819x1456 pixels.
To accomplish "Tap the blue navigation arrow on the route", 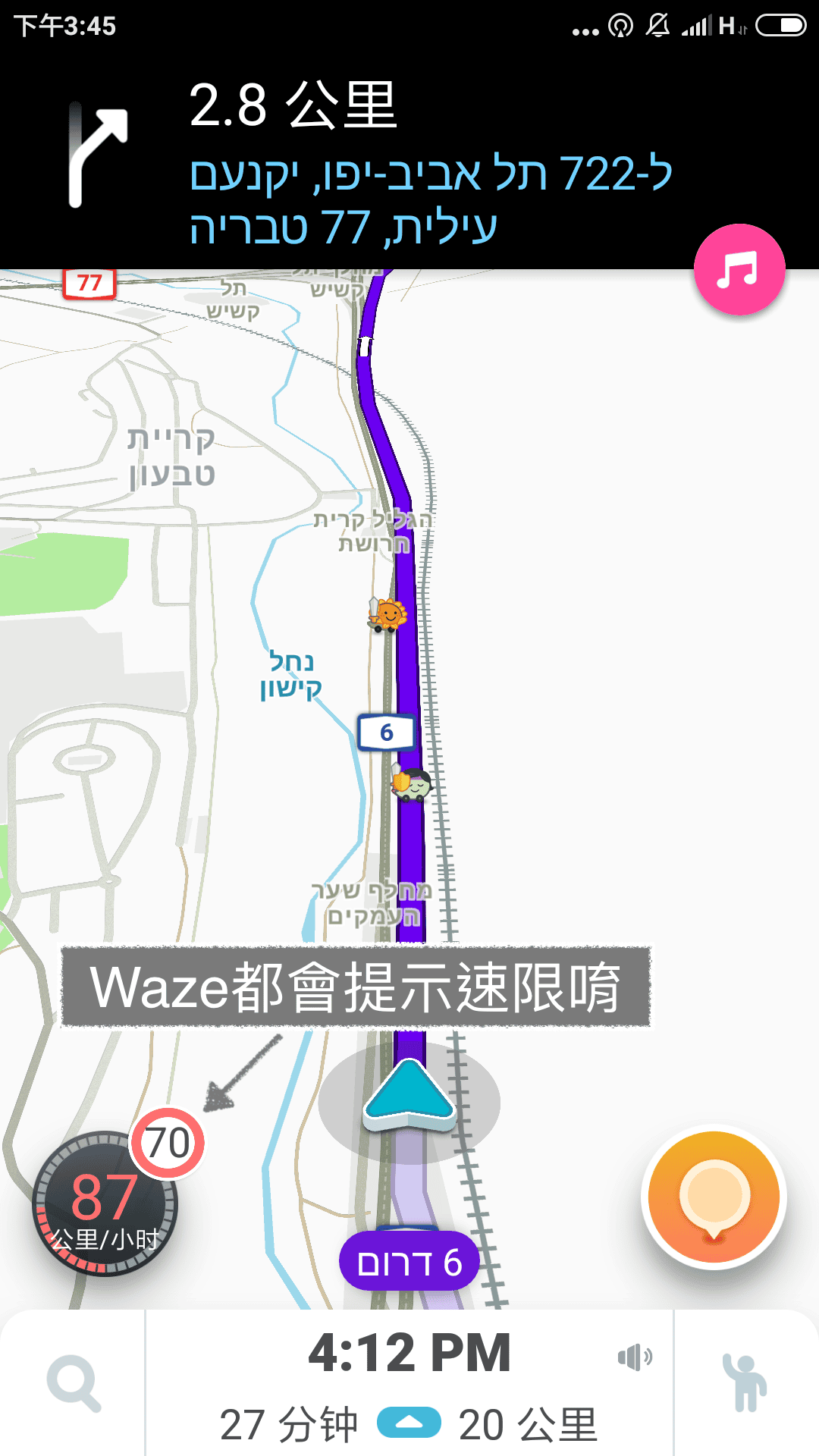I will 409,1096.
